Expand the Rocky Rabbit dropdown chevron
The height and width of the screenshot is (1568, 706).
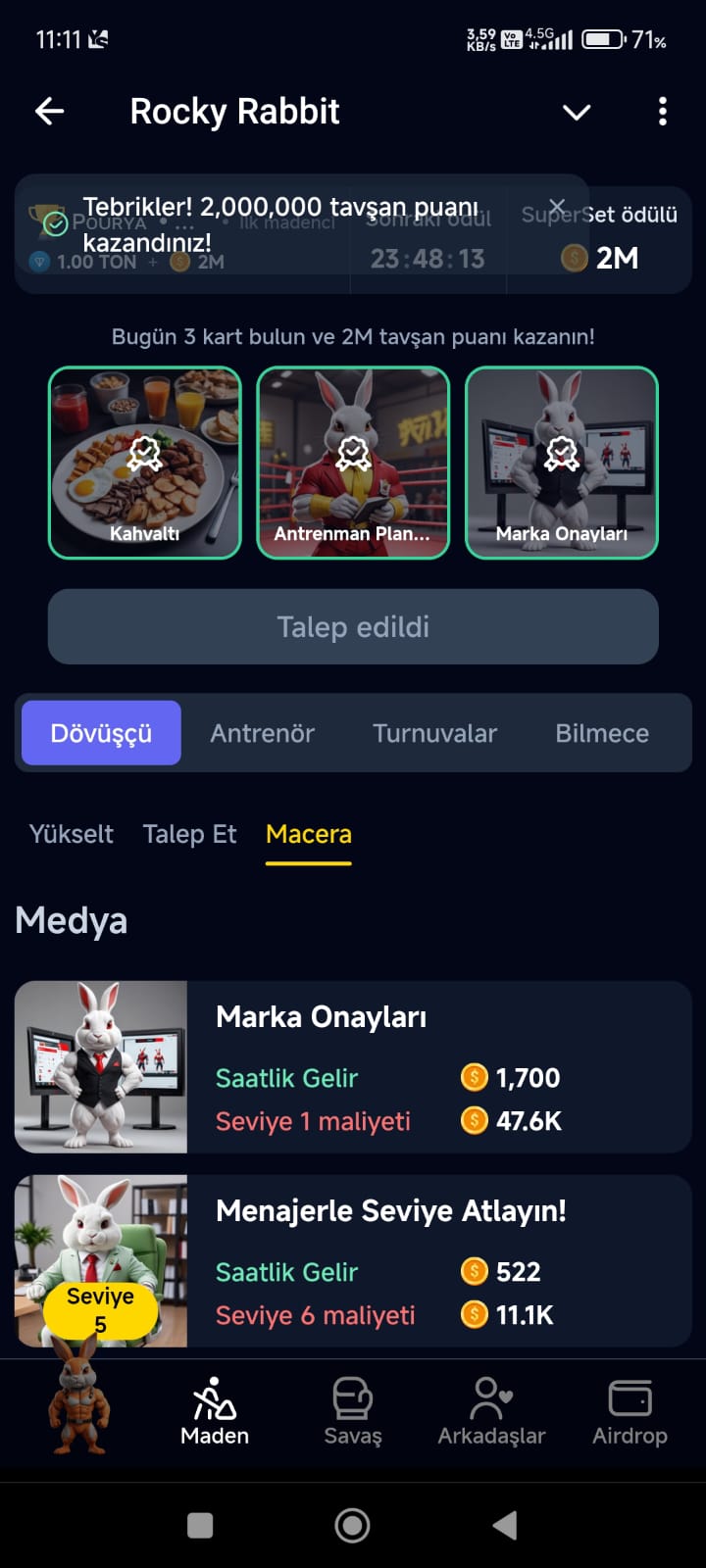point(577,112)
